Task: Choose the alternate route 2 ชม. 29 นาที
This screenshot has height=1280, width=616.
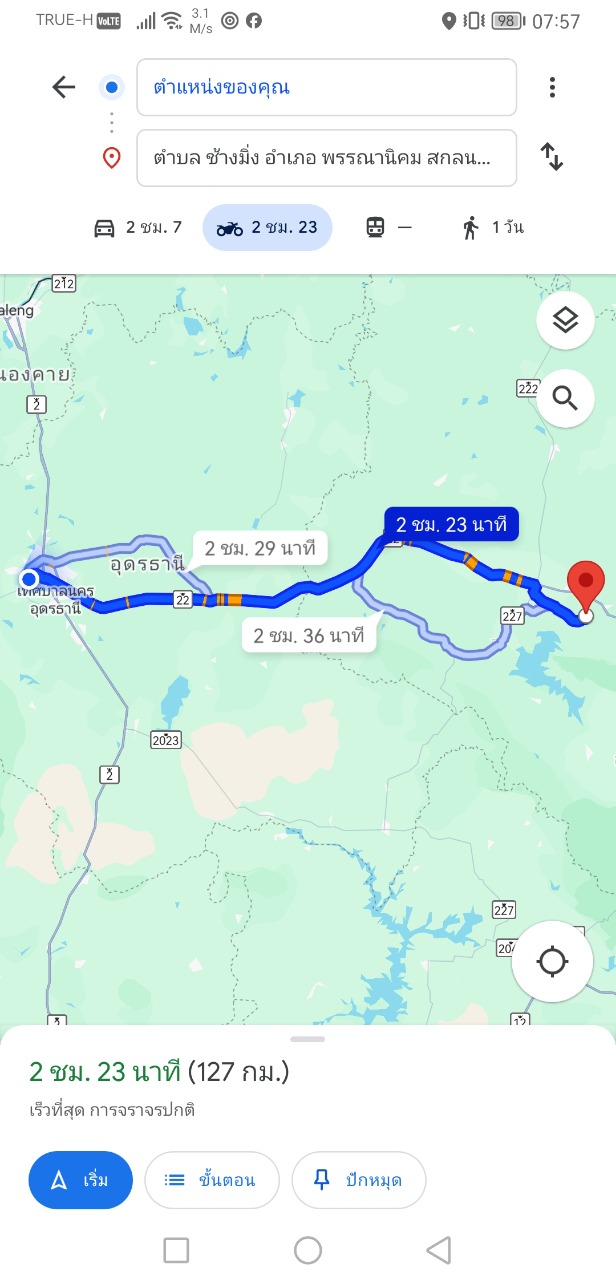Action: click(260, 548)
